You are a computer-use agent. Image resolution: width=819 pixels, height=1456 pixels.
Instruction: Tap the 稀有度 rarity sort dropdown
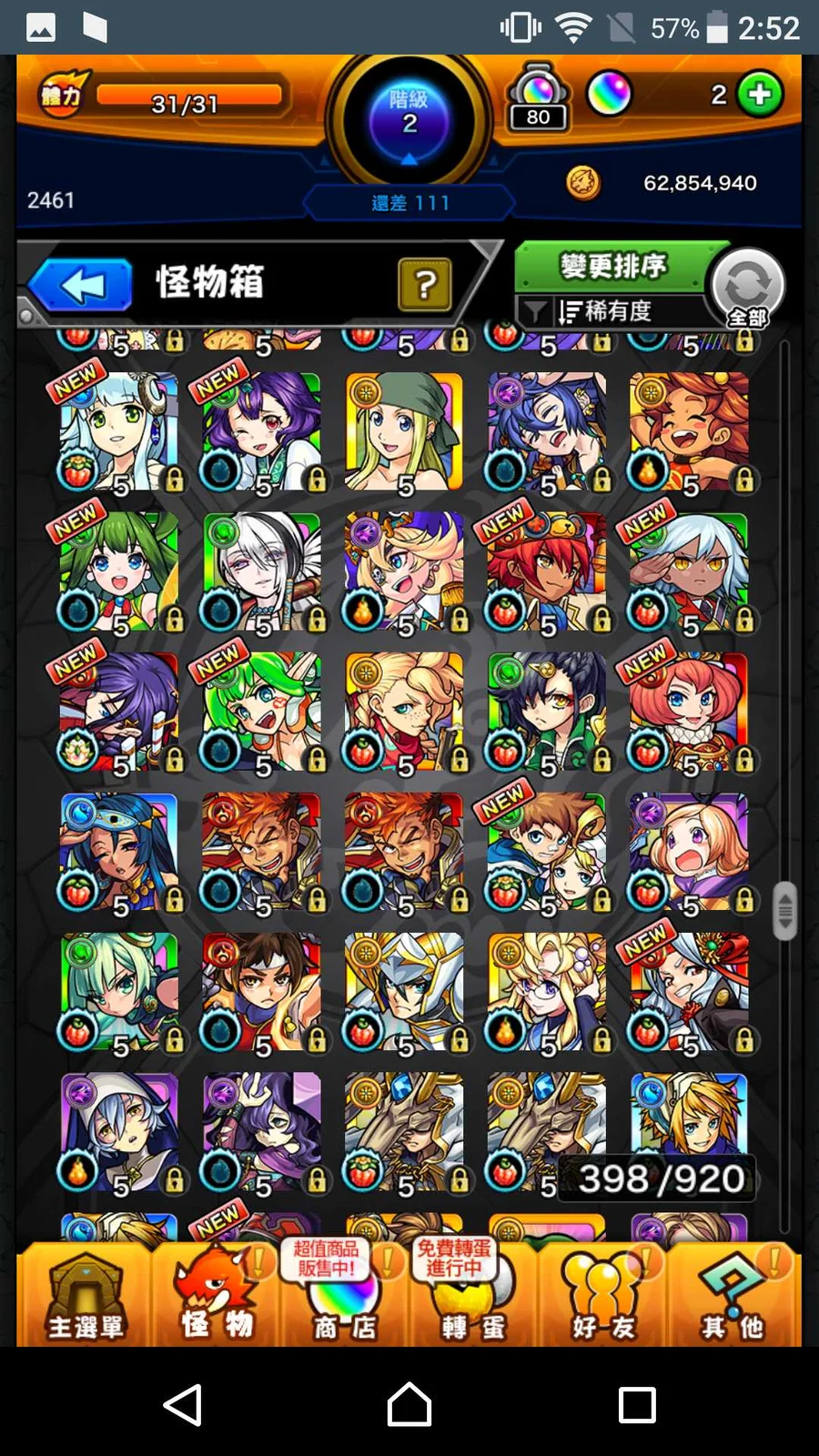(x=606, y=312)
